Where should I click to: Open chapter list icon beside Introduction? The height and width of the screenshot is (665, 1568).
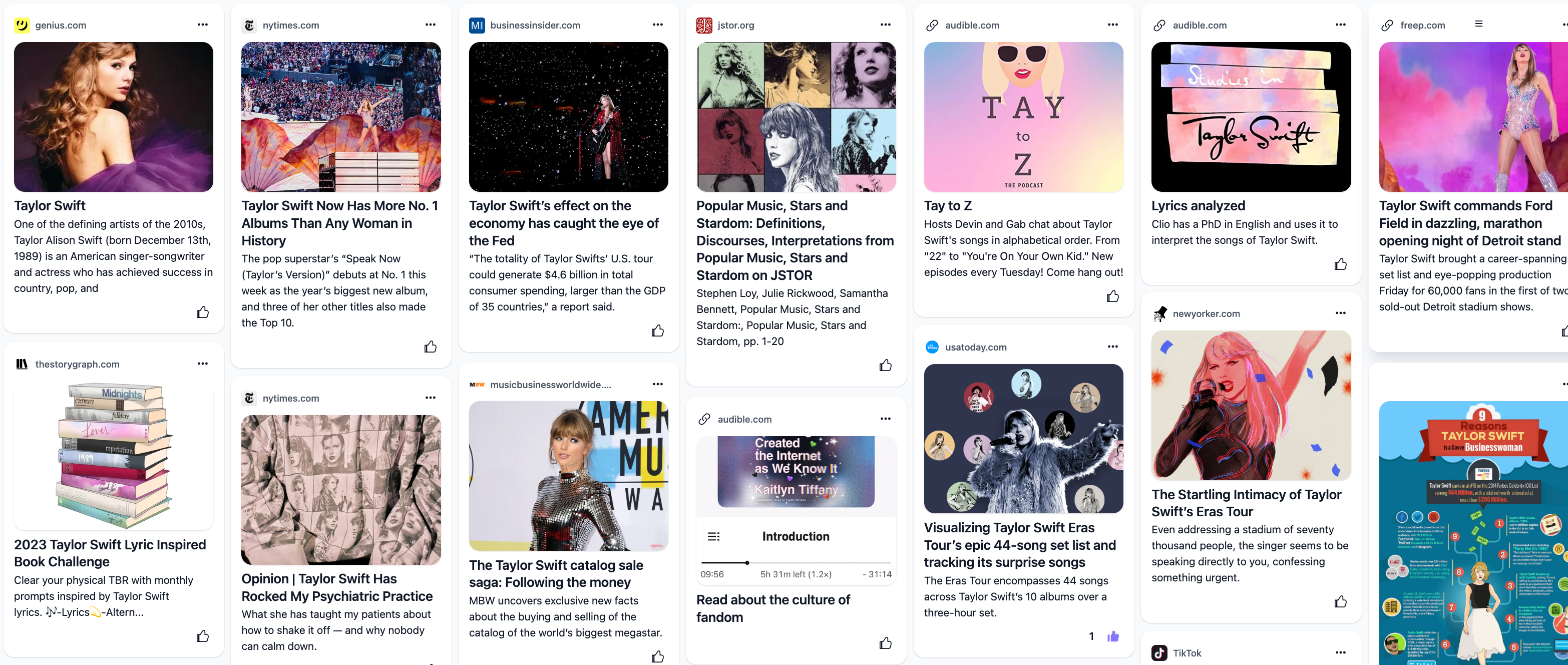(713, 536)
